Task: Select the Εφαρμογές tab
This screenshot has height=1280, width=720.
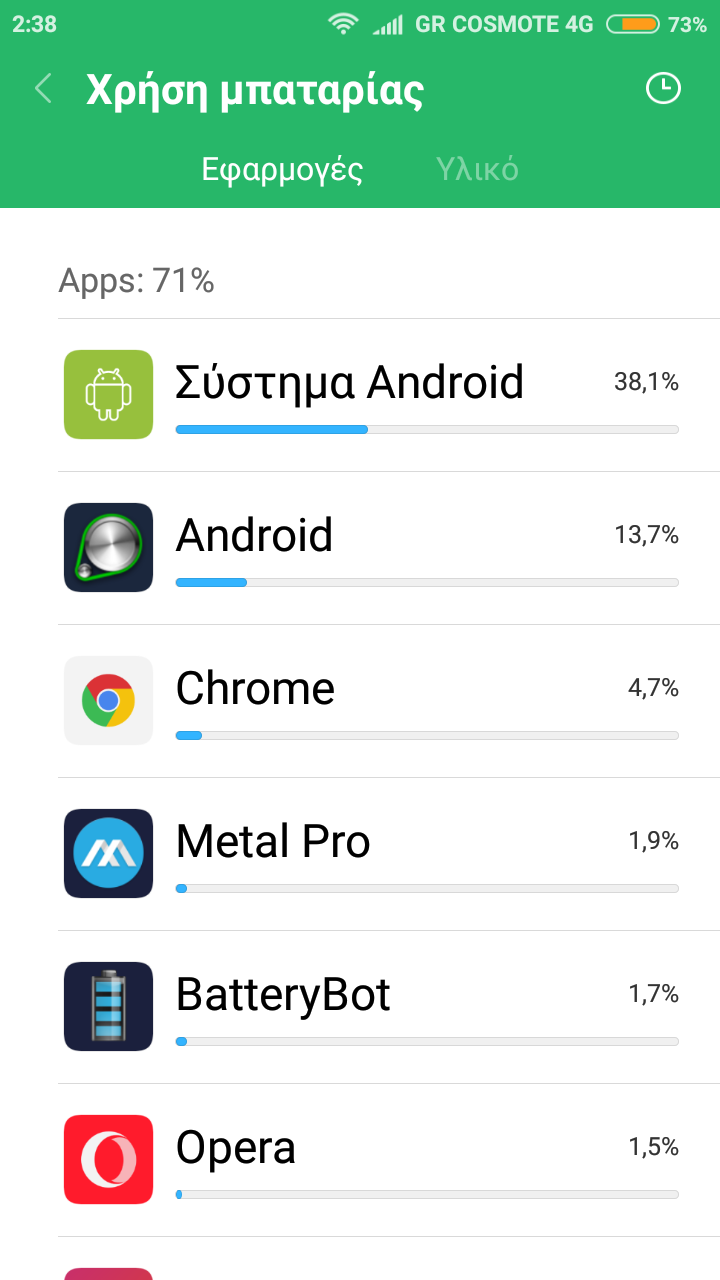Action: click(x=282, y=169)
